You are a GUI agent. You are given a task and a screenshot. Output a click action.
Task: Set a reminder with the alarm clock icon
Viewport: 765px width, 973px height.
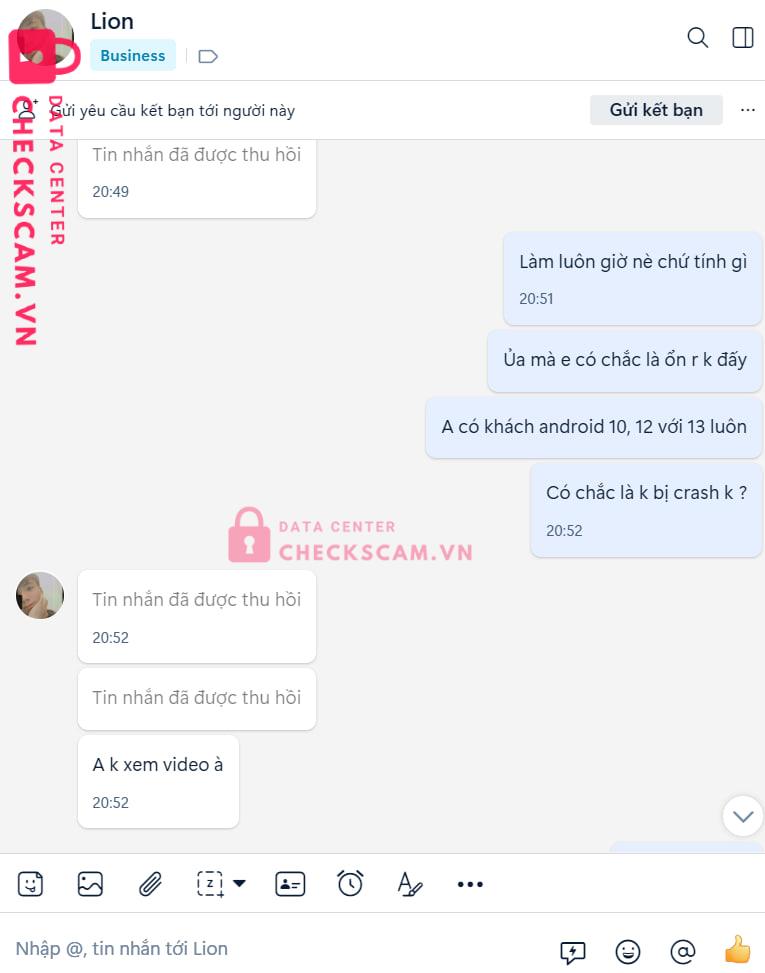(350, 884)
